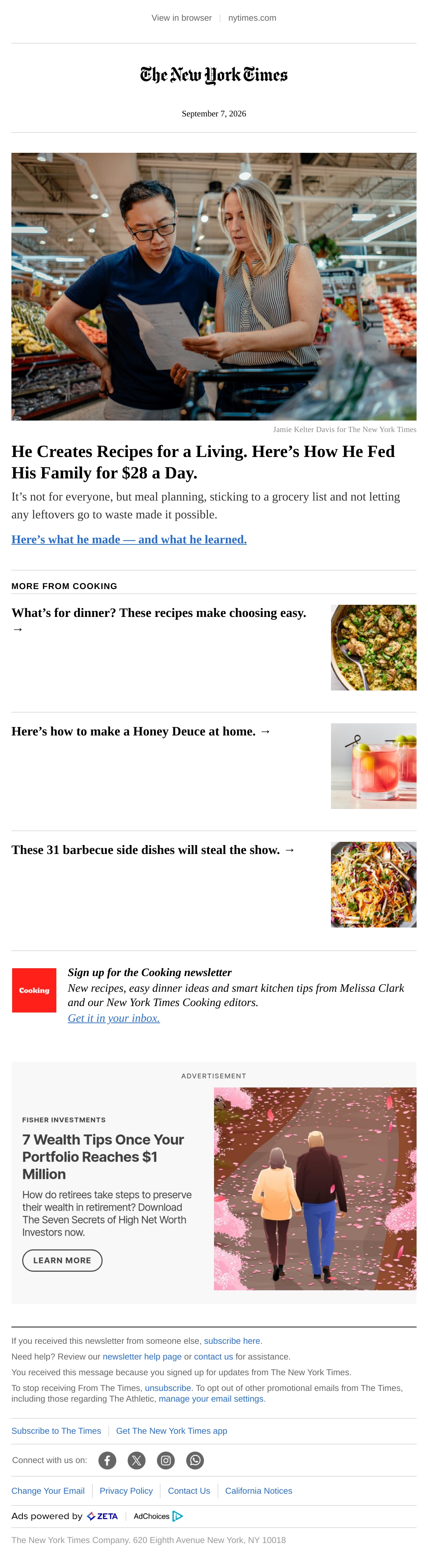Open Change Your Email
This screenshot has height=1568, width=428.
click(48, 1491)
